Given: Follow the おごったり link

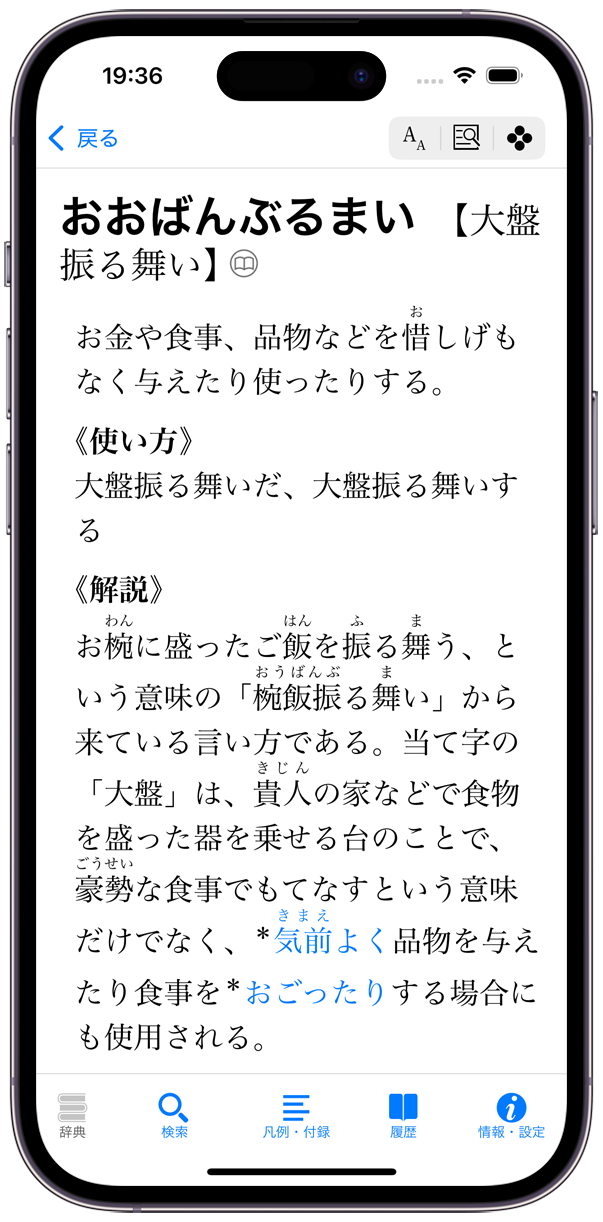Looking at the screenshot, I should 316,992.
